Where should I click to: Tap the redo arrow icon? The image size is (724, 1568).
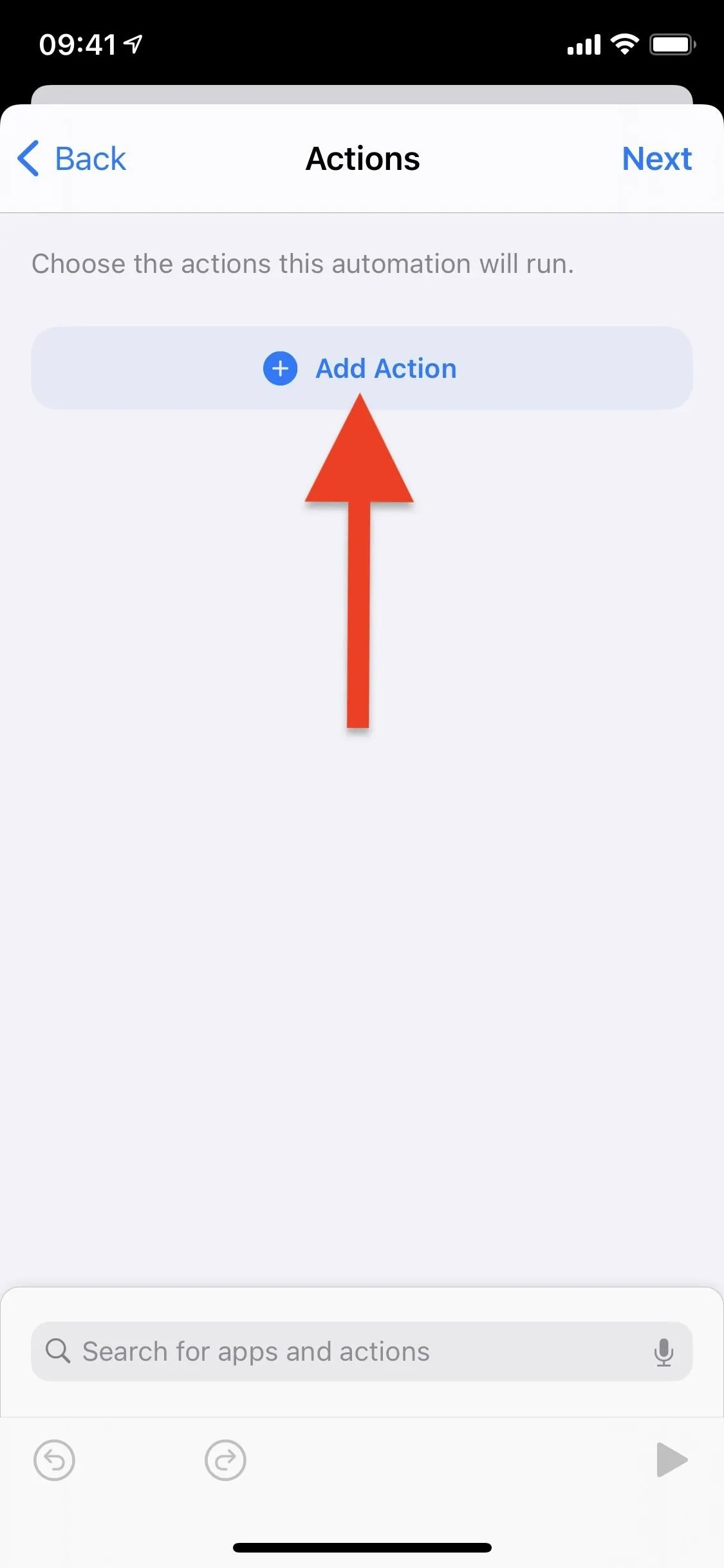[x=225, y=1460]
